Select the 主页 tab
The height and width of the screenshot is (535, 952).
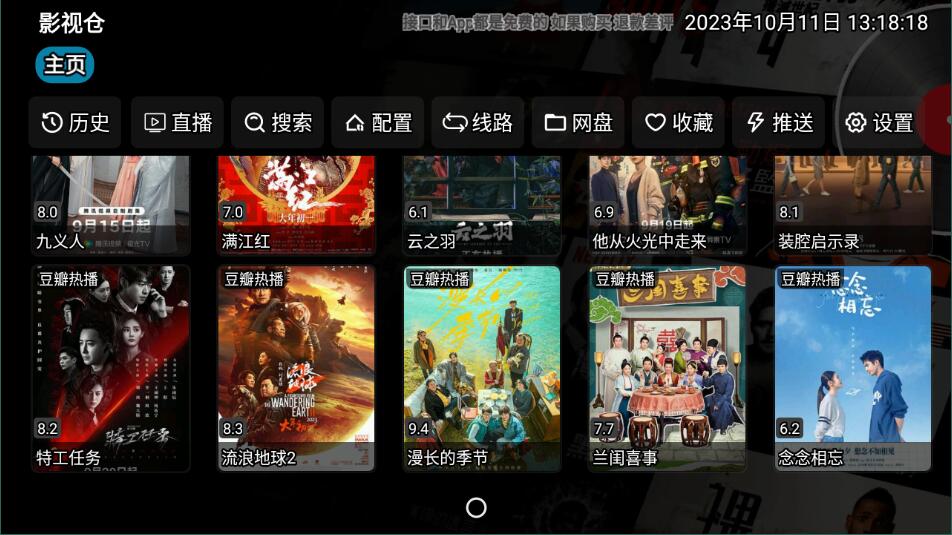point(65,65)
